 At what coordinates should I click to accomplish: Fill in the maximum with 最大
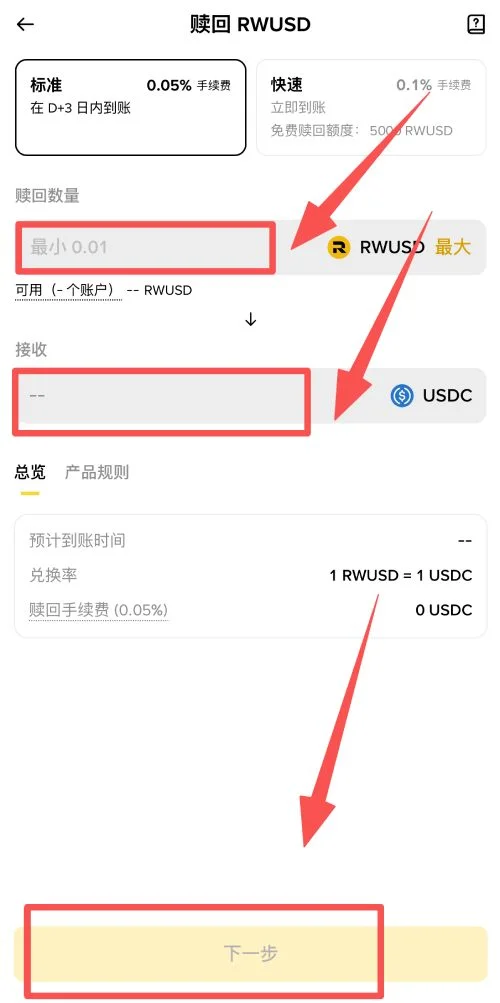pos(453,248)
